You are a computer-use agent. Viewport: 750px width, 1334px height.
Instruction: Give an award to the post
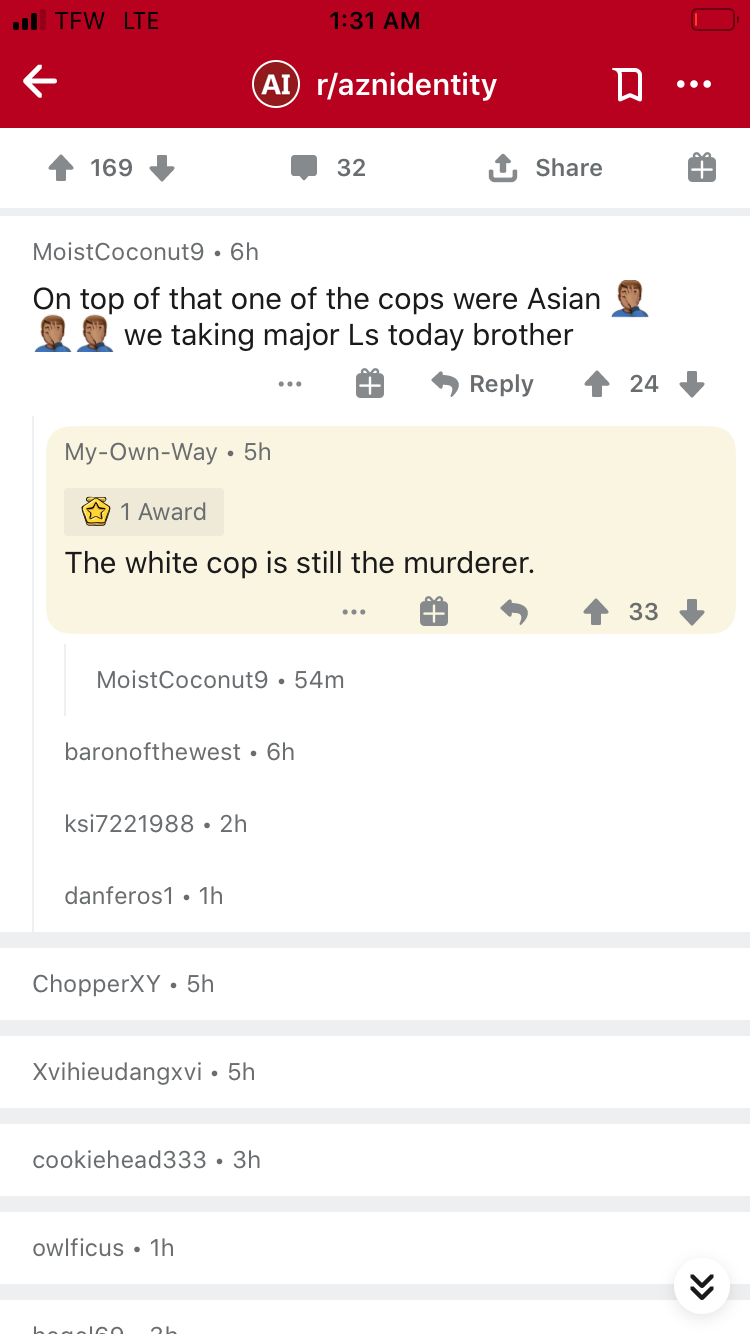pos(702,168)
